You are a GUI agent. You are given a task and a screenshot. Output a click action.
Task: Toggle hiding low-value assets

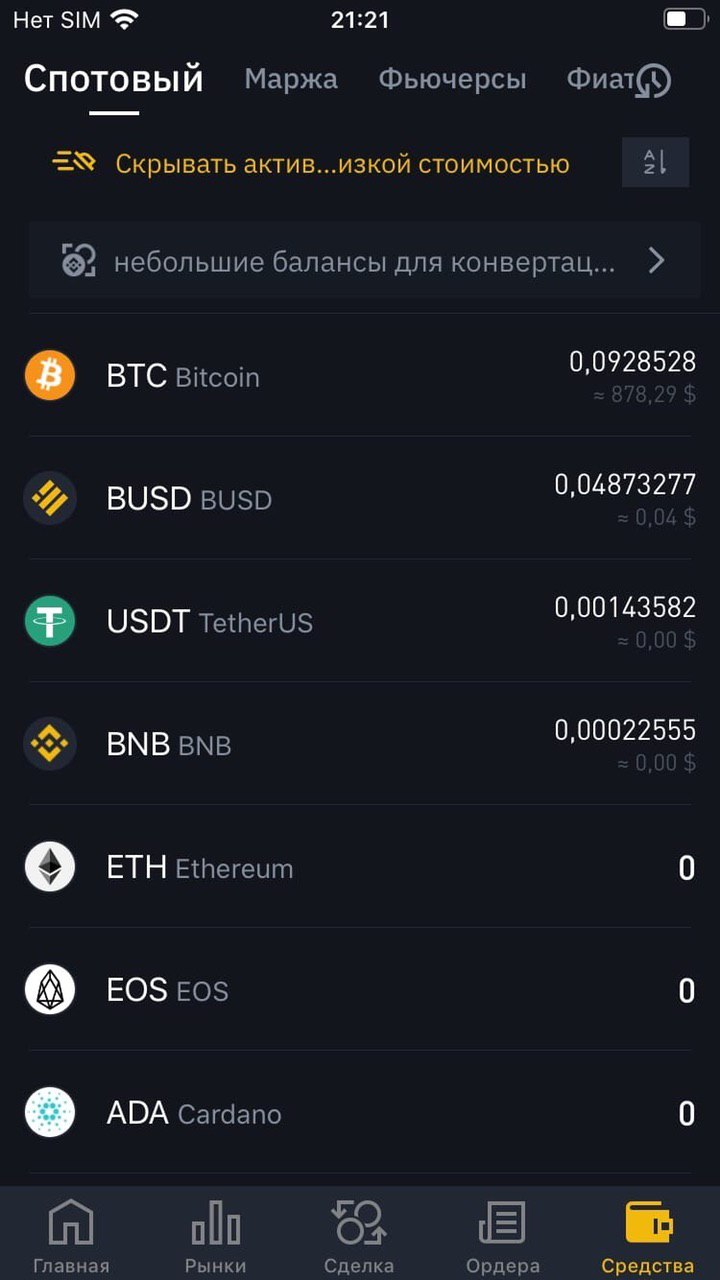click(x=311, y=163)
